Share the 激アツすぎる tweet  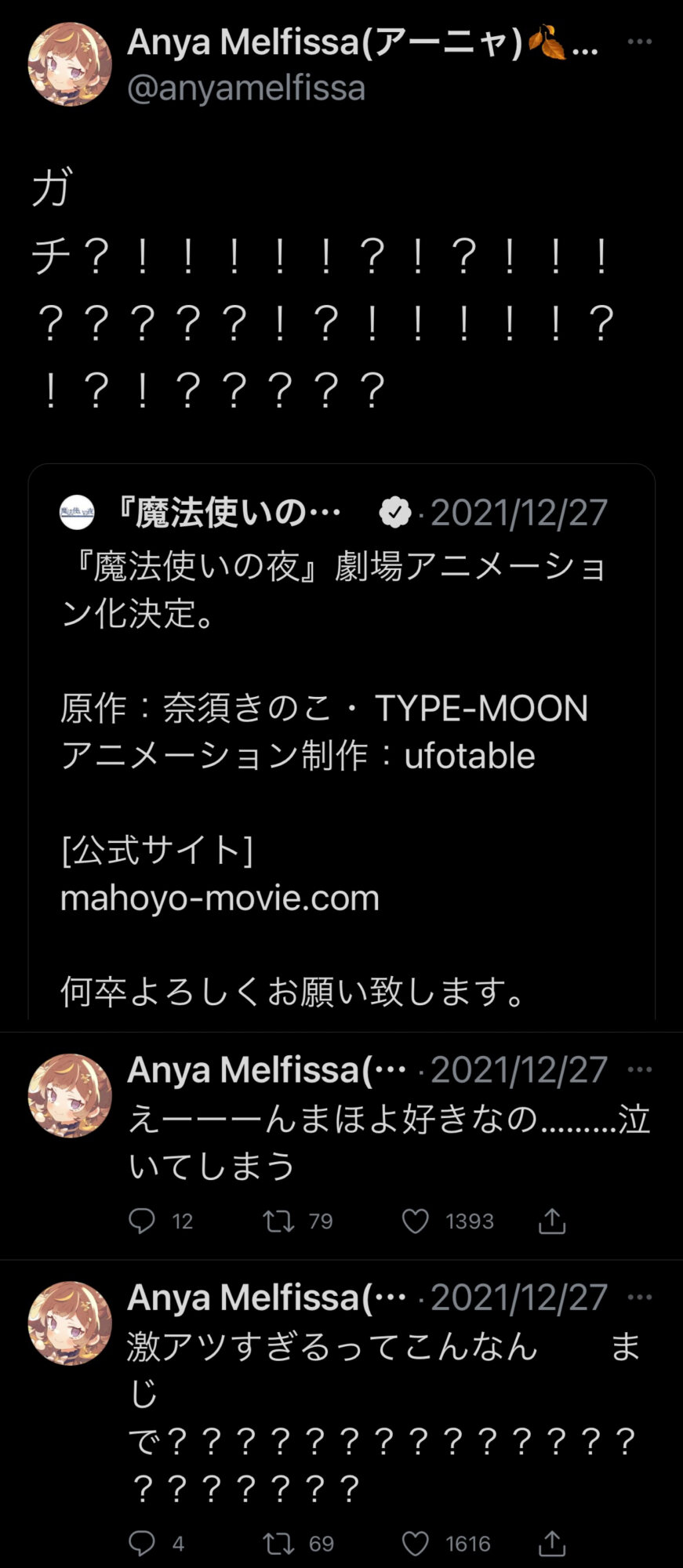tap(552, 1544)
